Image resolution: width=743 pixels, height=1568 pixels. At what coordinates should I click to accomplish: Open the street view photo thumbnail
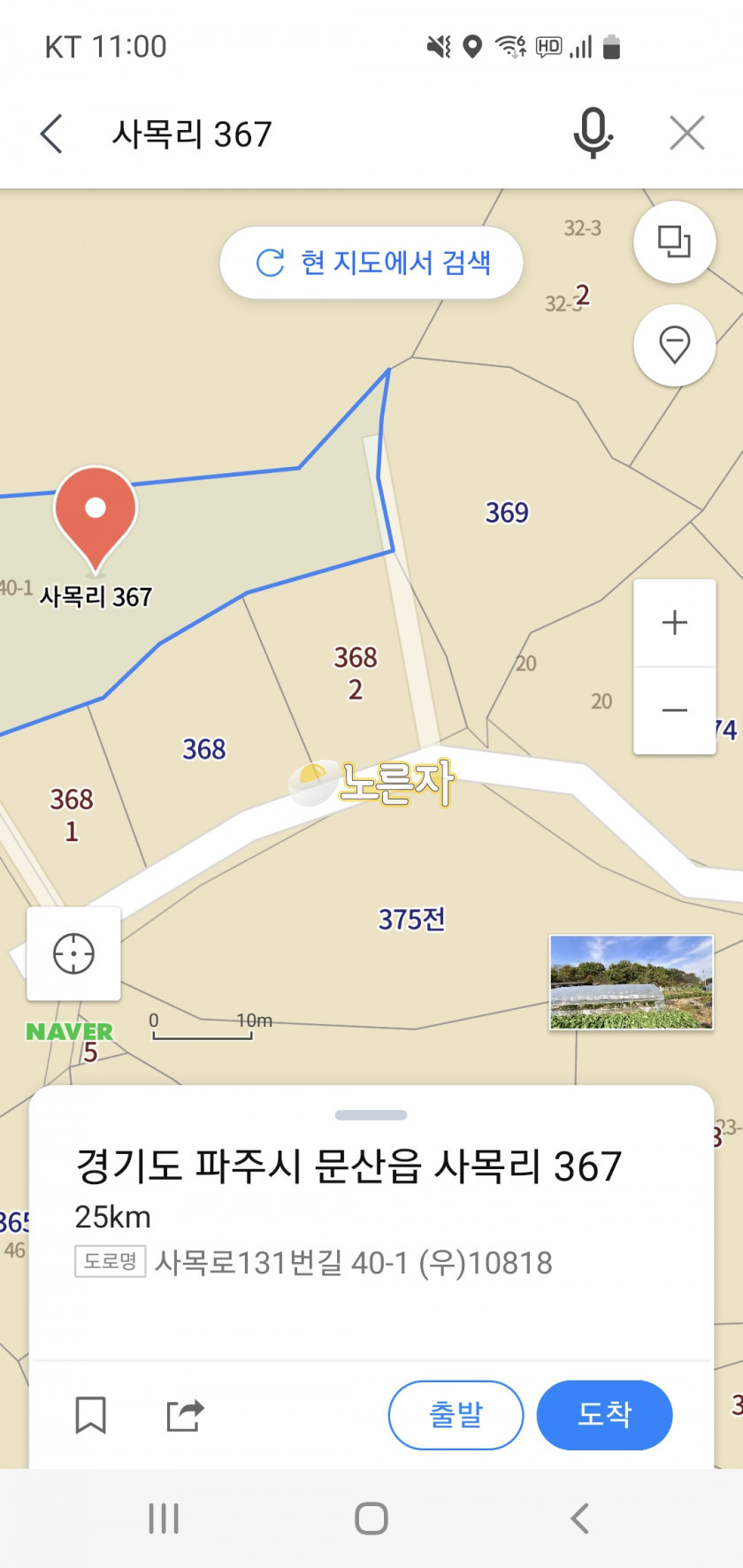point(631,982)
